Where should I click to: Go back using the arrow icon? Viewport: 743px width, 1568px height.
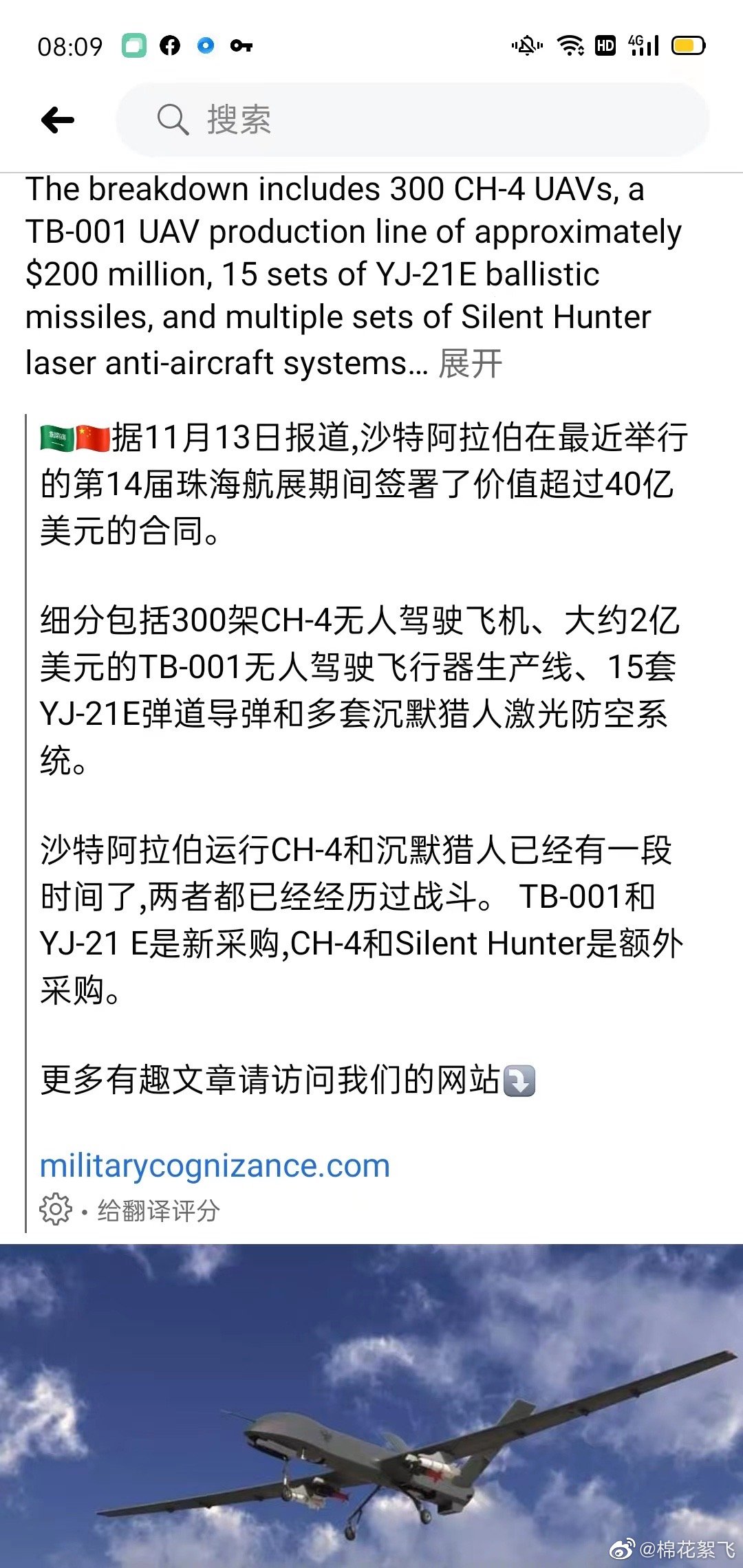tap(58, 120)
